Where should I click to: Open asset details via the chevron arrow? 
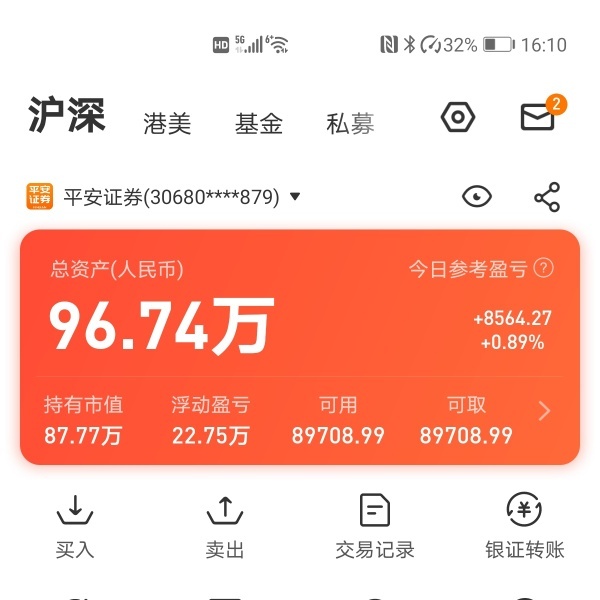pyautogui.click(x=544, y=411)
